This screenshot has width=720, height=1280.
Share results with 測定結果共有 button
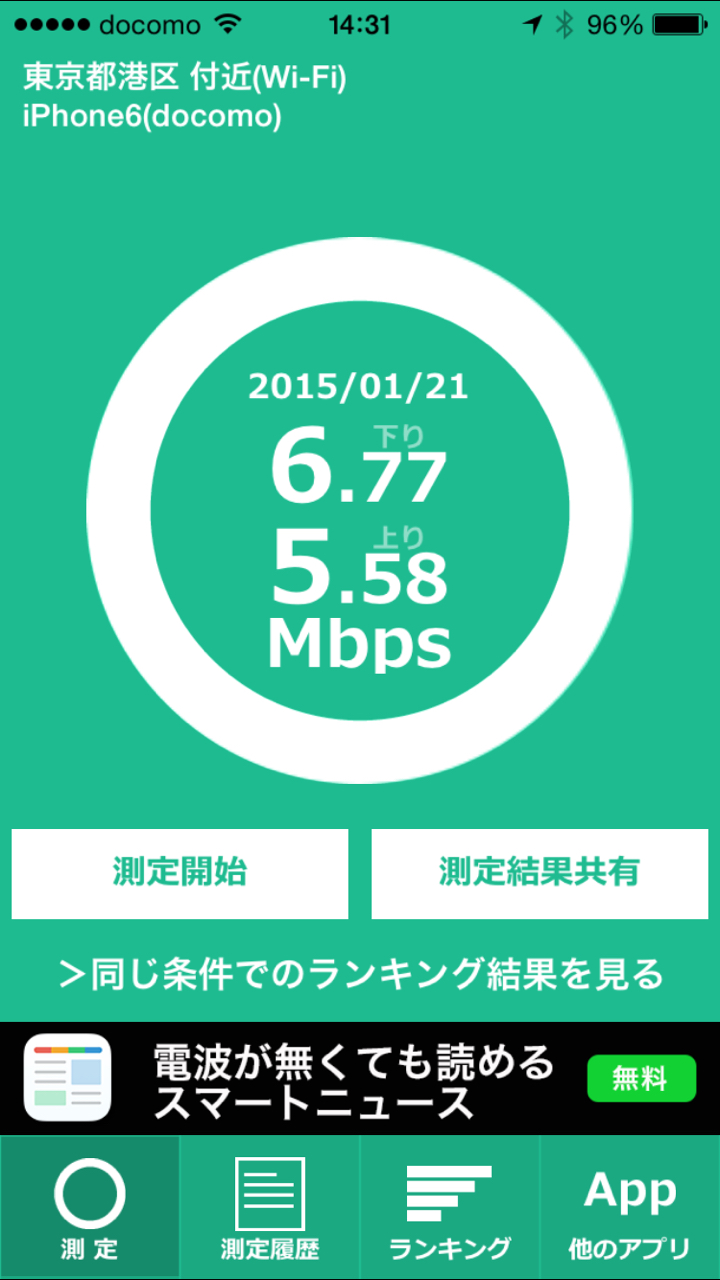539,873
